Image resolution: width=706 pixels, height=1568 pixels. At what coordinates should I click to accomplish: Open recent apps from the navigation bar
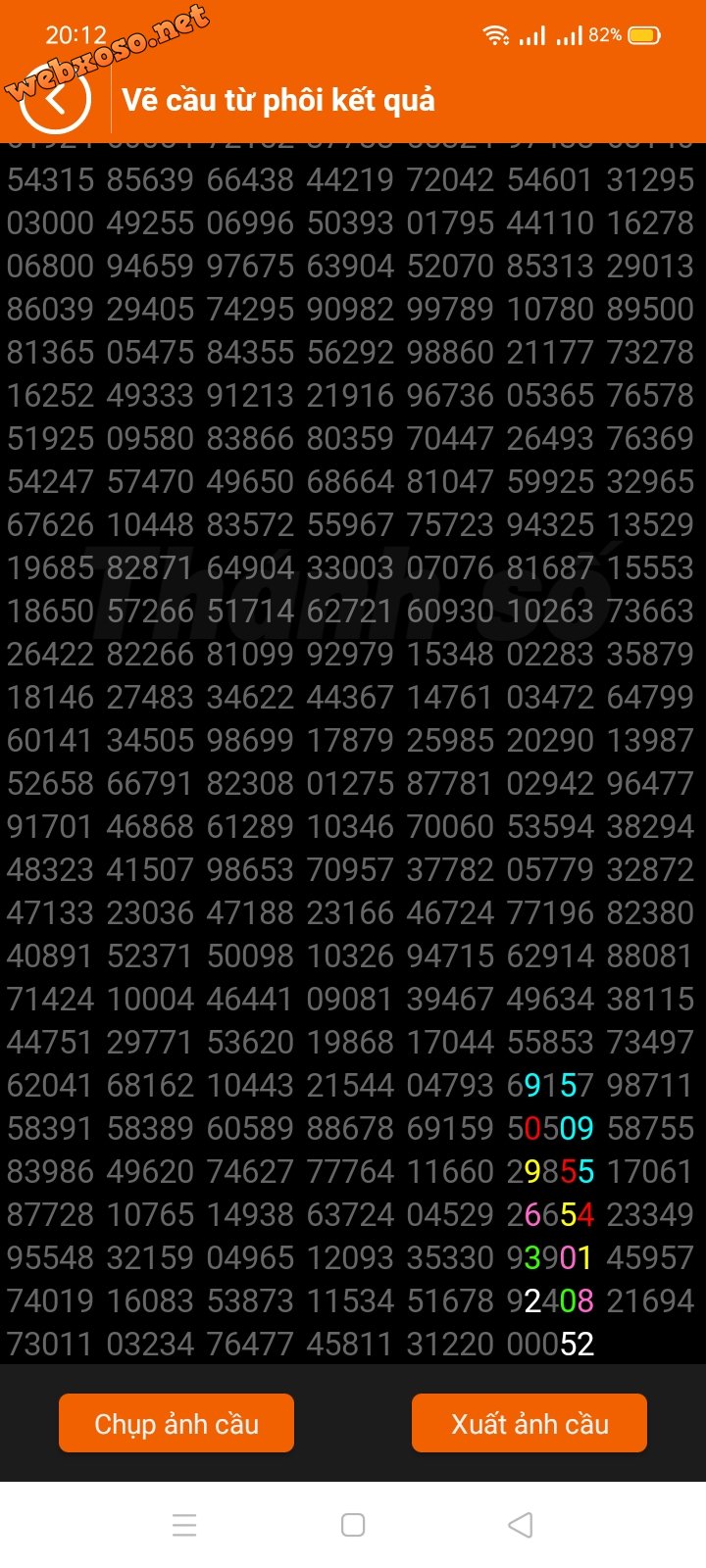pos(184,1525)
